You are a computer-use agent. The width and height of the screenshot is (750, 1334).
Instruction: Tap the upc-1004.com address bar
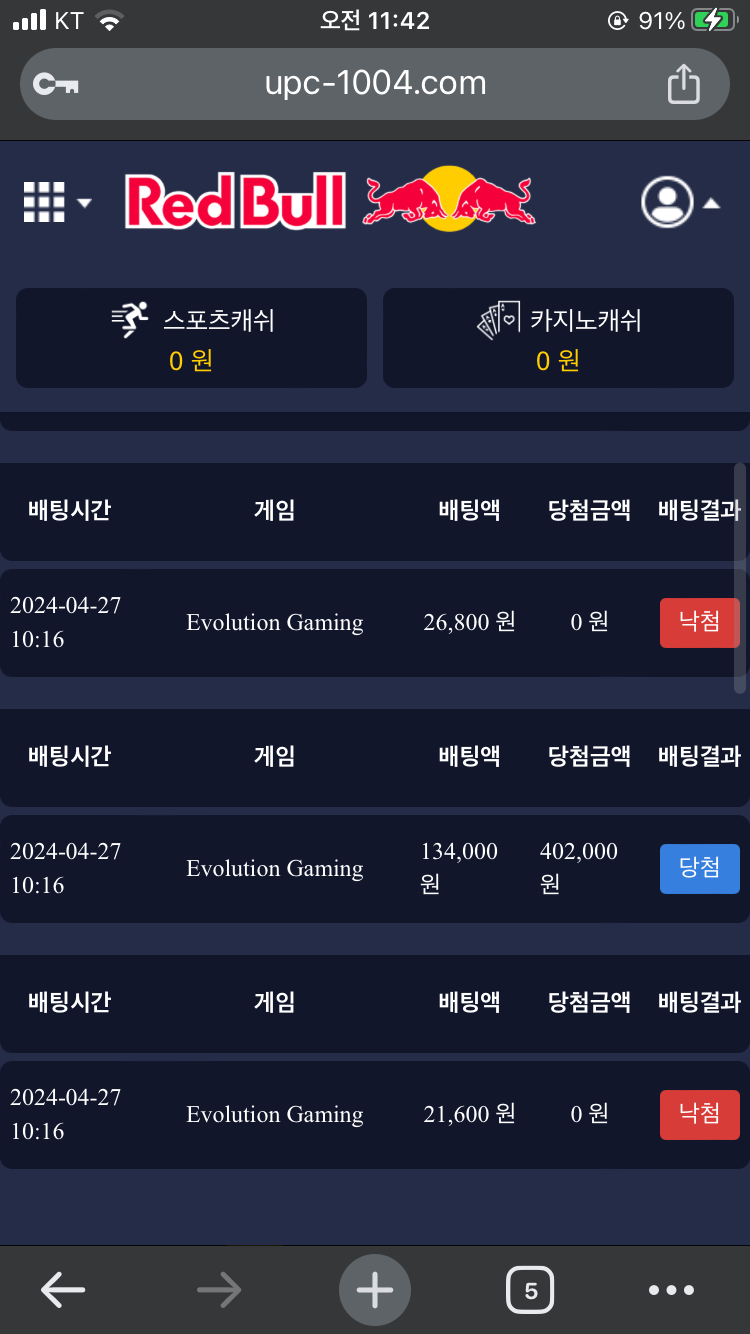375,83
